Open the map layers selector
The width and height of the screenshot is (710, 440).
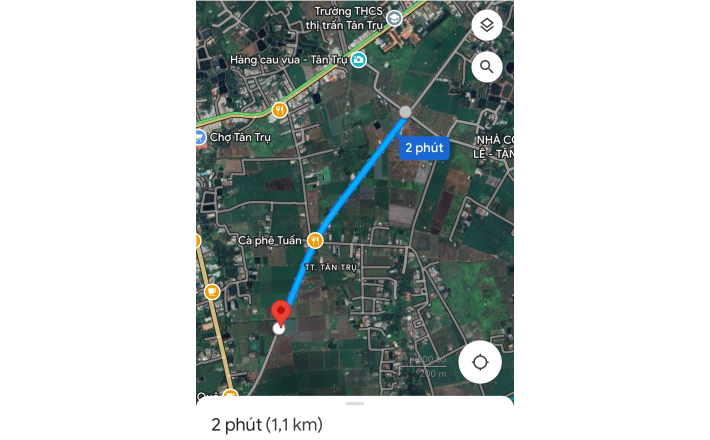tap(486, 26)
